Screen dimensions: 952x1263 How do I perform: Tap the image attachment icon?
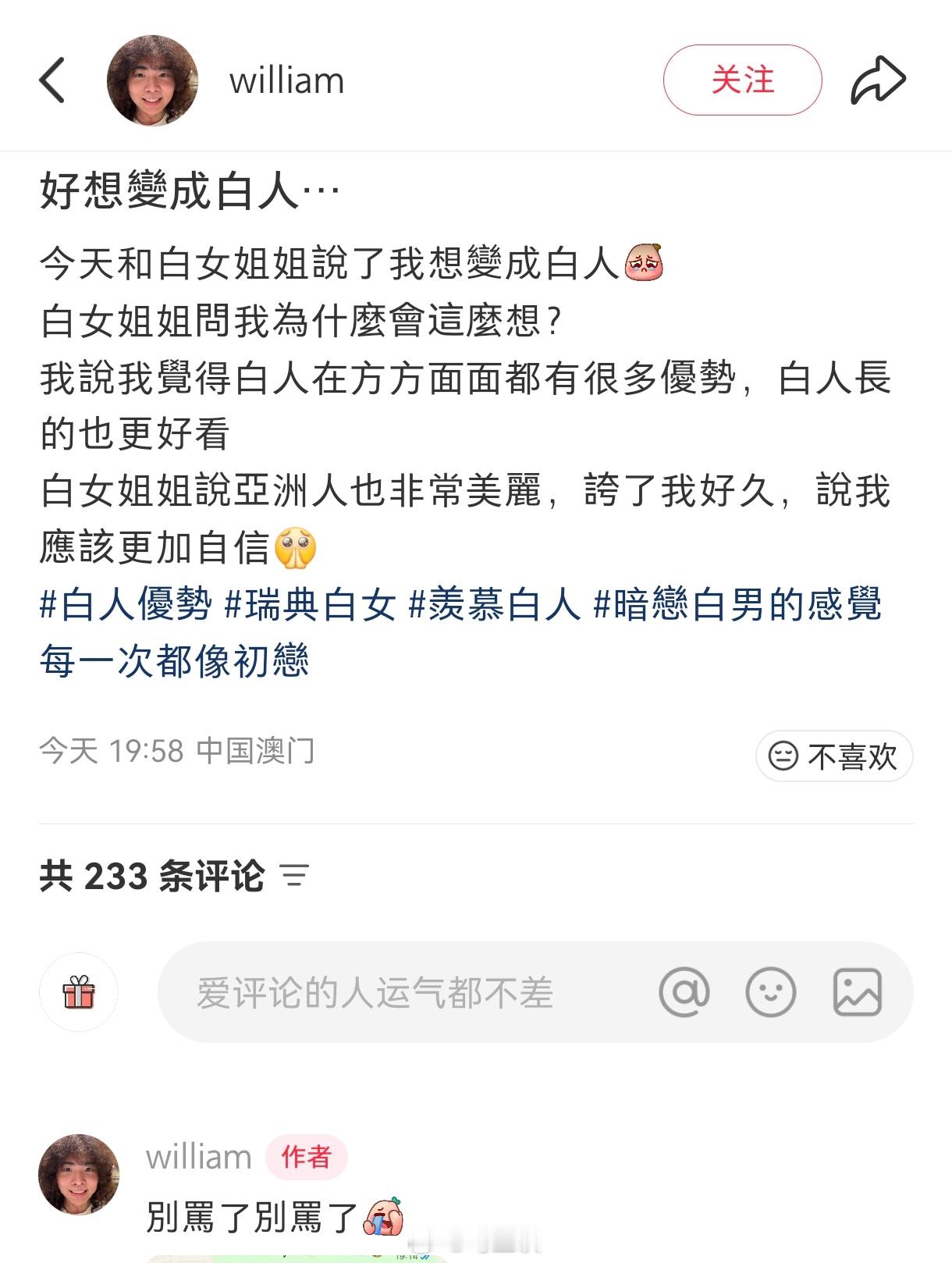click(x=858, y=991)
